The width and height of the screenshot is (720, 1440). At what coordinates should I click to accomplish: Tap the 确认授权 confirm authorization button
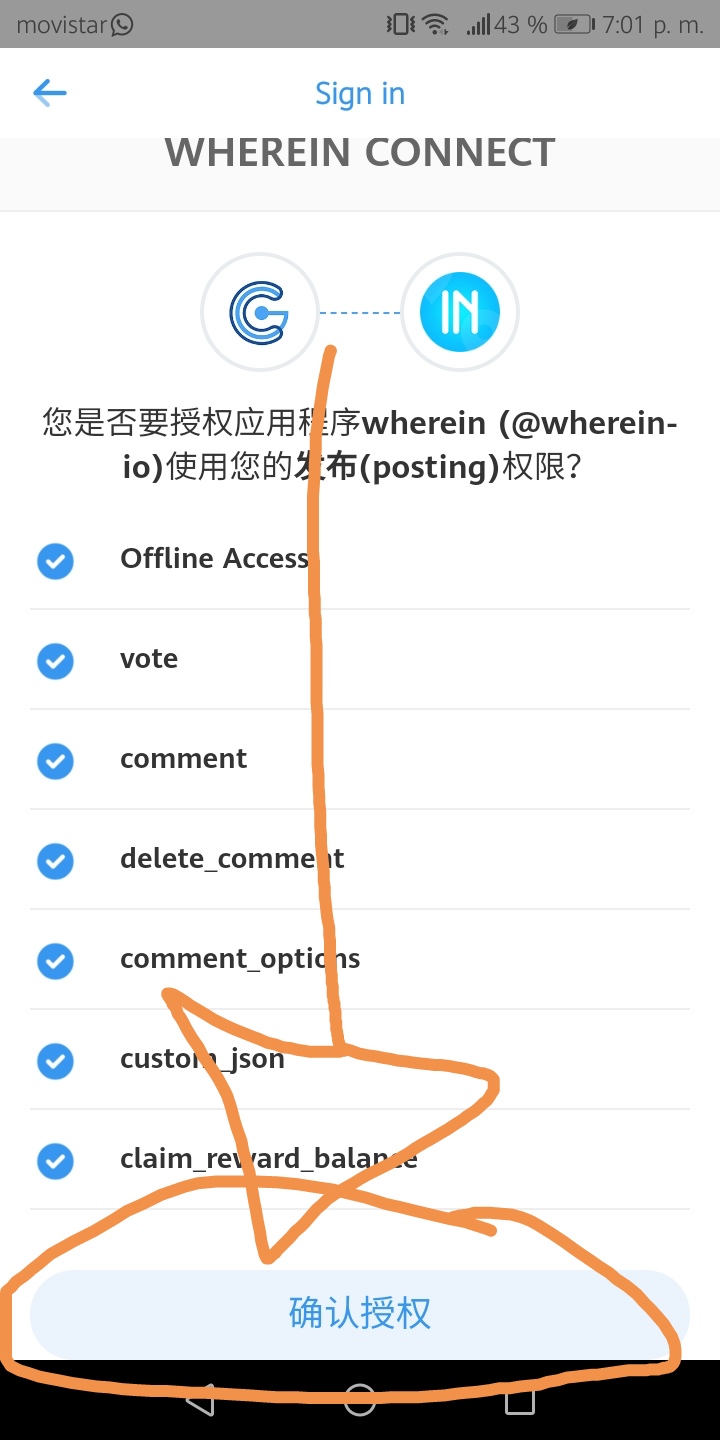pyautogui.click(x=360, y=1313)
